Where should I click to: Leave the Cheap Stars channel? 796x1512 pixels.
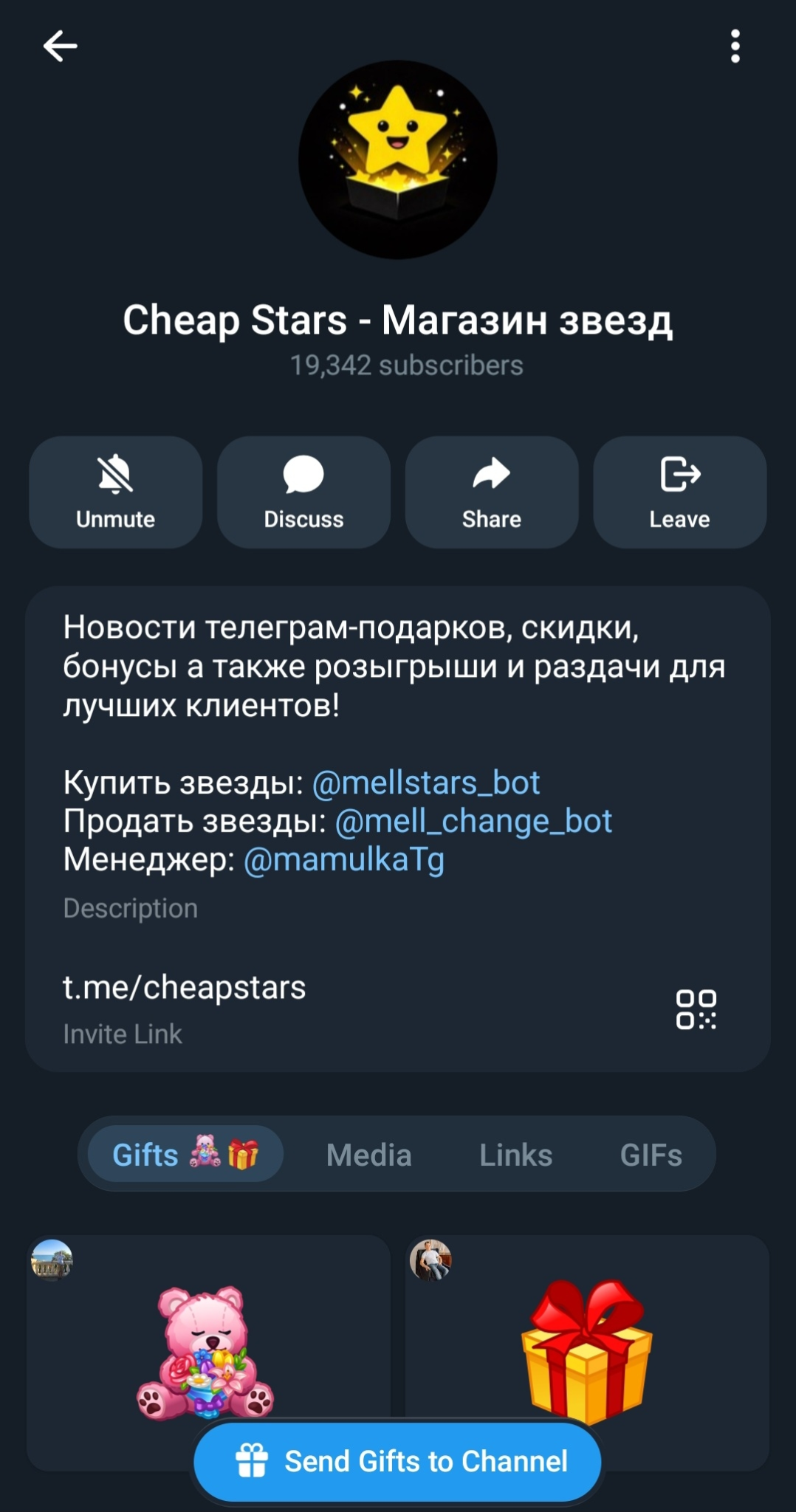(679, 492)
